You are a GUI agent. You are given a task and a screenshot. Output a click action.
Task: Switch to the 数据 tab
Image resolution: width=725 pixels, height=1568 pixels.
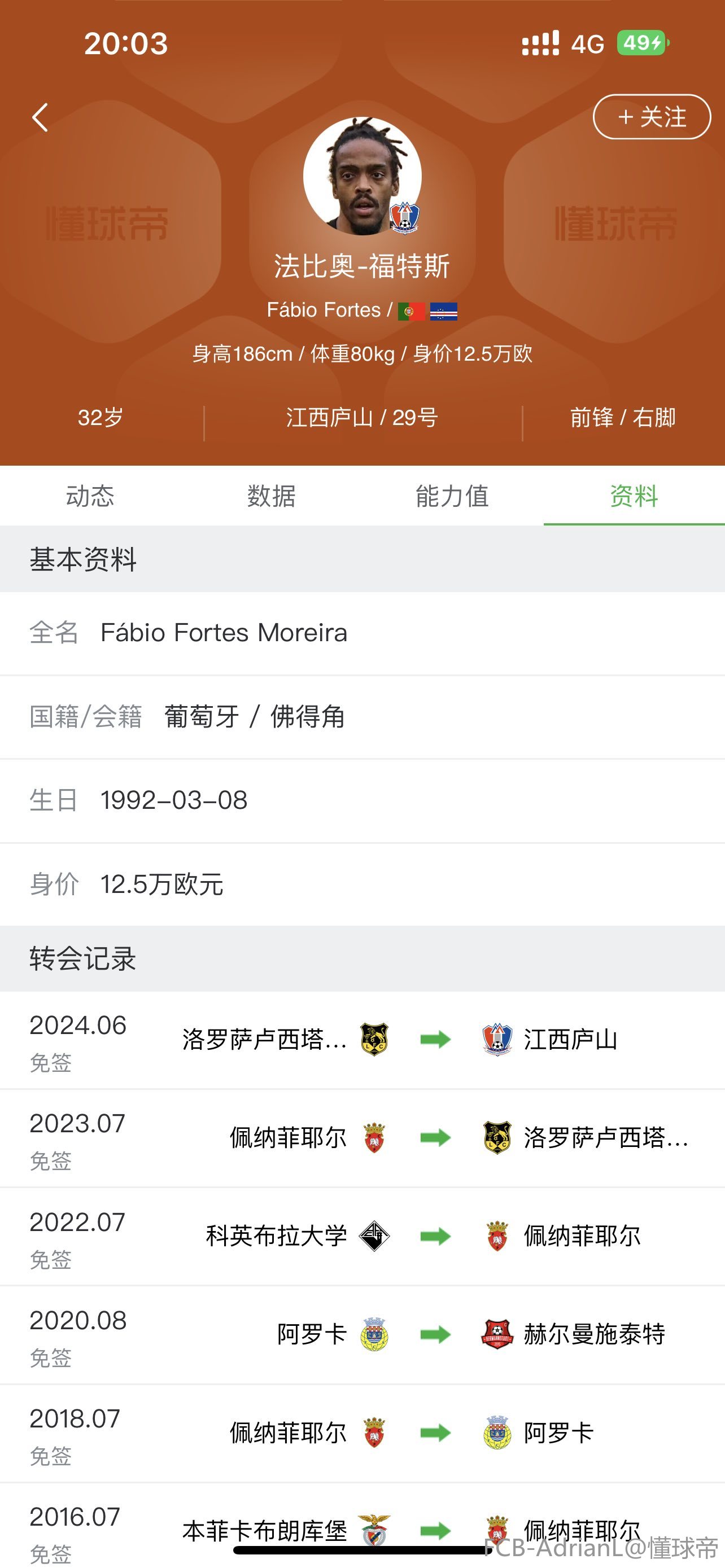pos(272,496)
